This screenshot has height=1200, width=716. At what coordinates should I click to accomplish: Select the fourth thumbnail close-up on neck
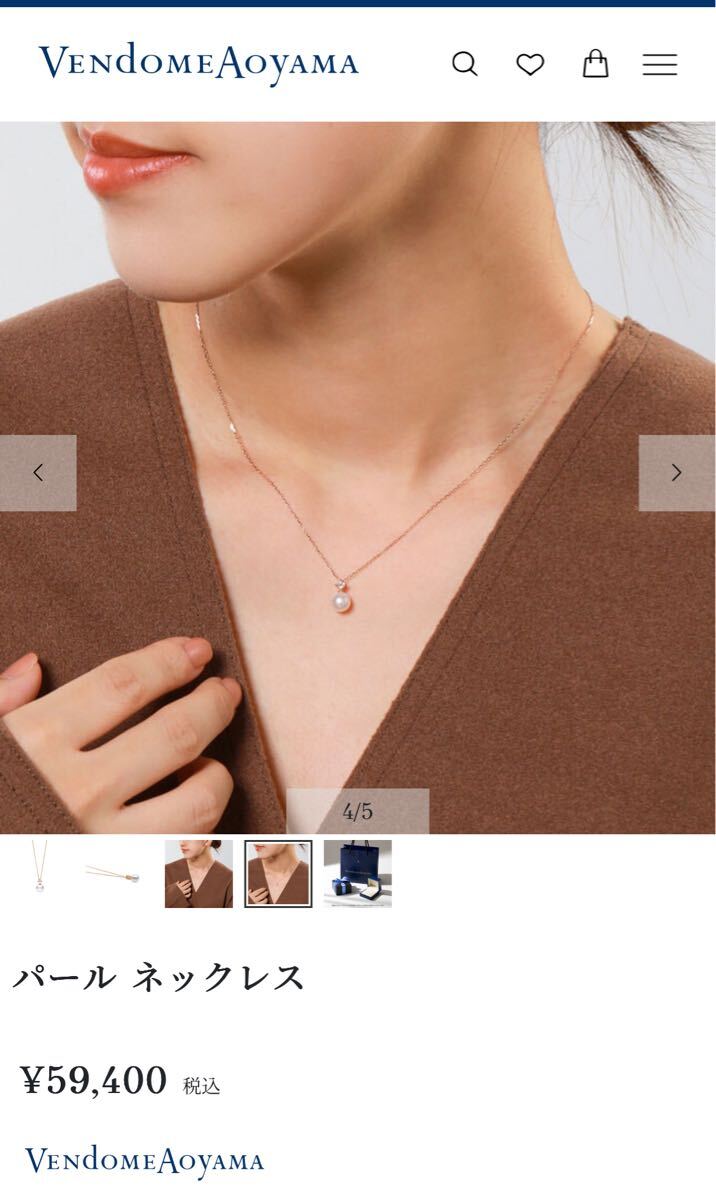point(278,873)
